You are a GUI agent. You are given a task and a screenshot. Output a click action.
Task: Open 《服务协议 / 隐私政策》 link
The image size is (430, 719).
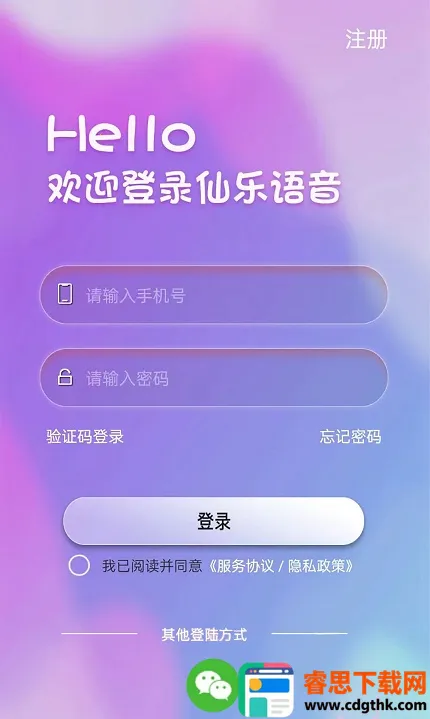[x=281, y=566]
